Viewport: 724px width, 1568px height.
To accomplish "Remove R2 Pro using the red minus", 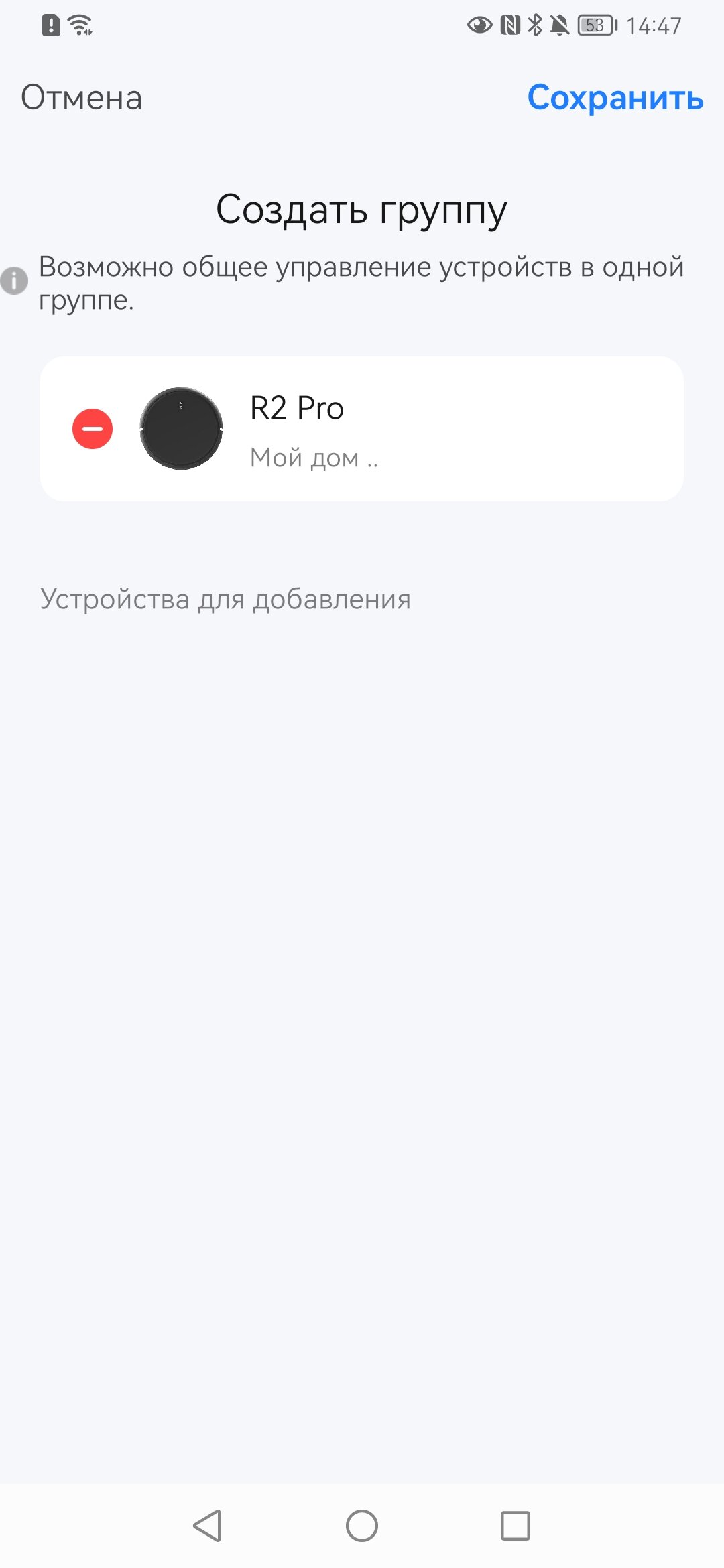I will [x=93, y=429].
